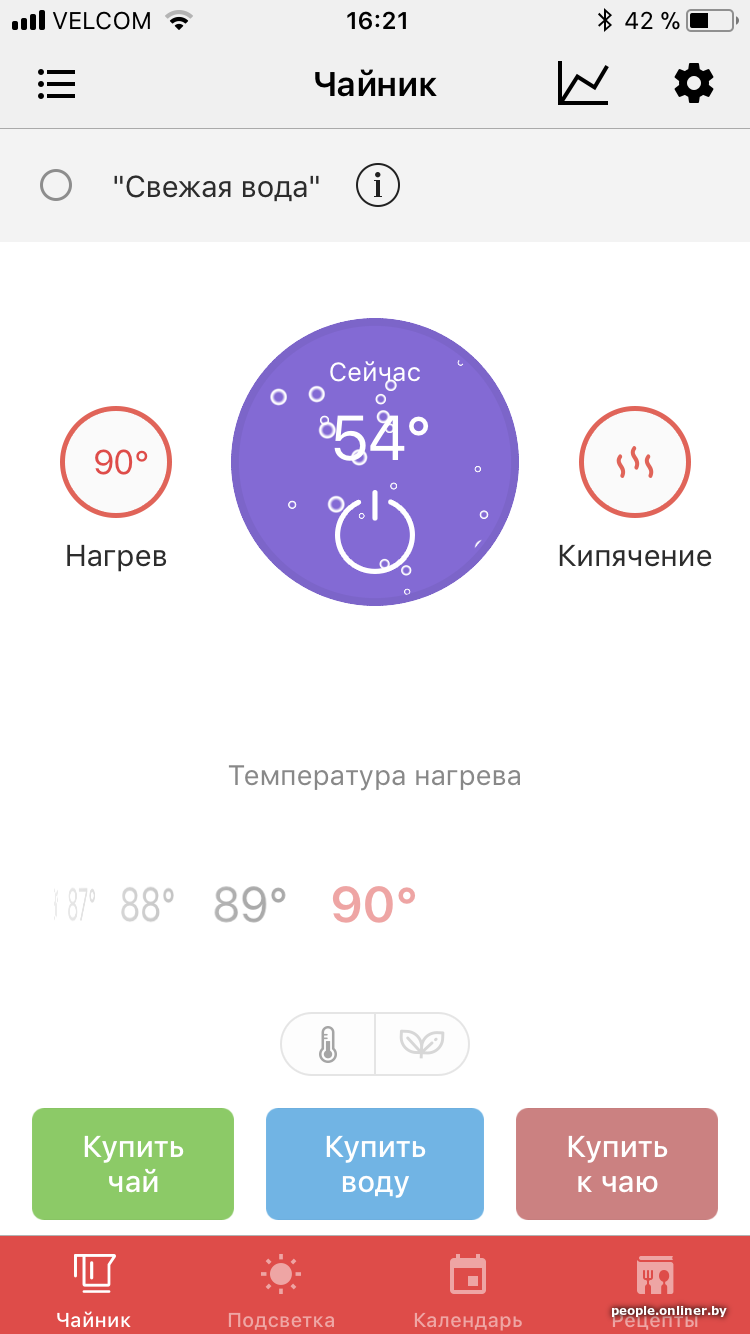Show info about "Свежая вода"
750x1334 pixels.
point(378,186)
